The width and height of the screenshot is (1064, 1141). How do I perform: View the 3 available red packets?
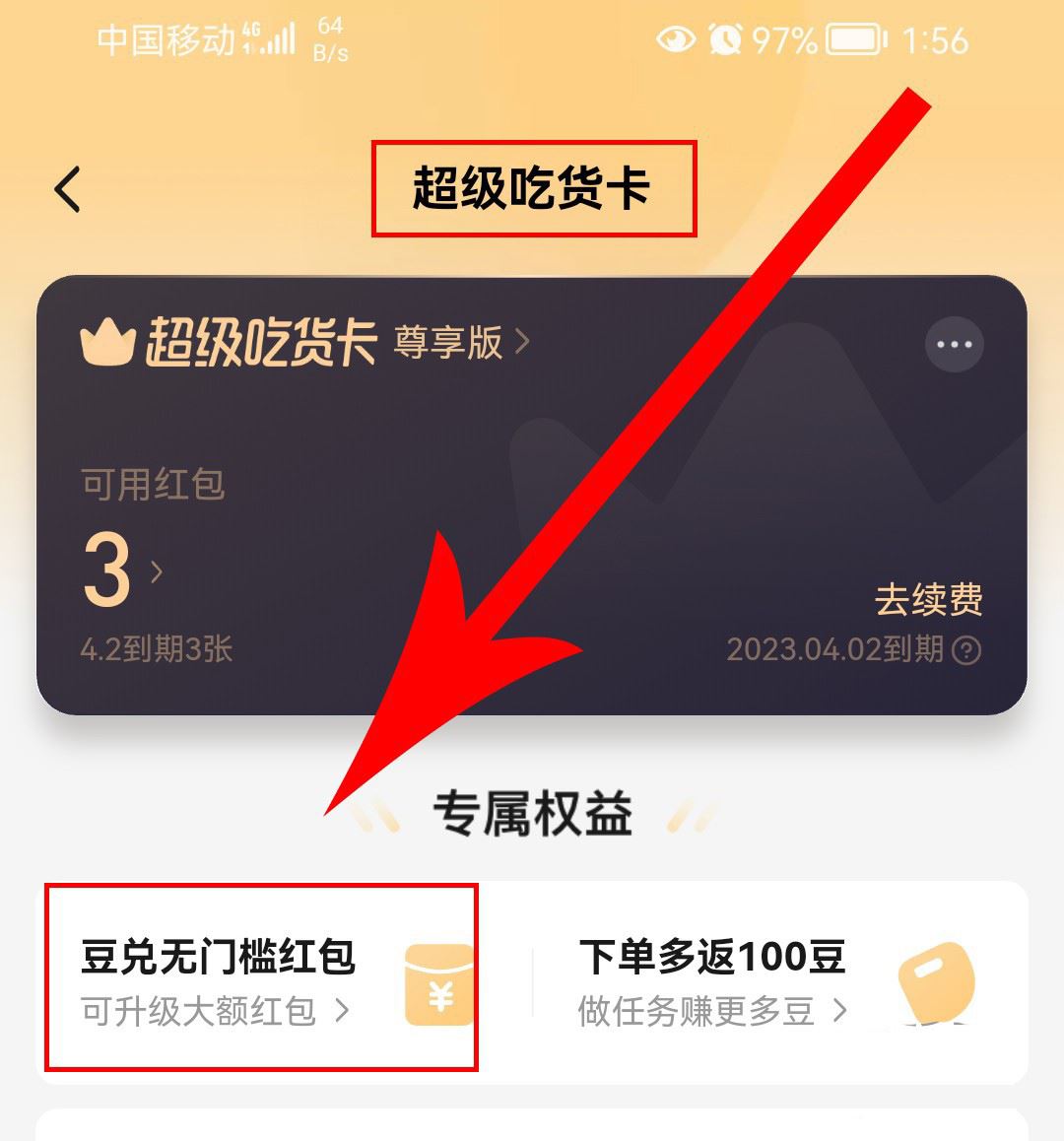click(x=120, y=570)
